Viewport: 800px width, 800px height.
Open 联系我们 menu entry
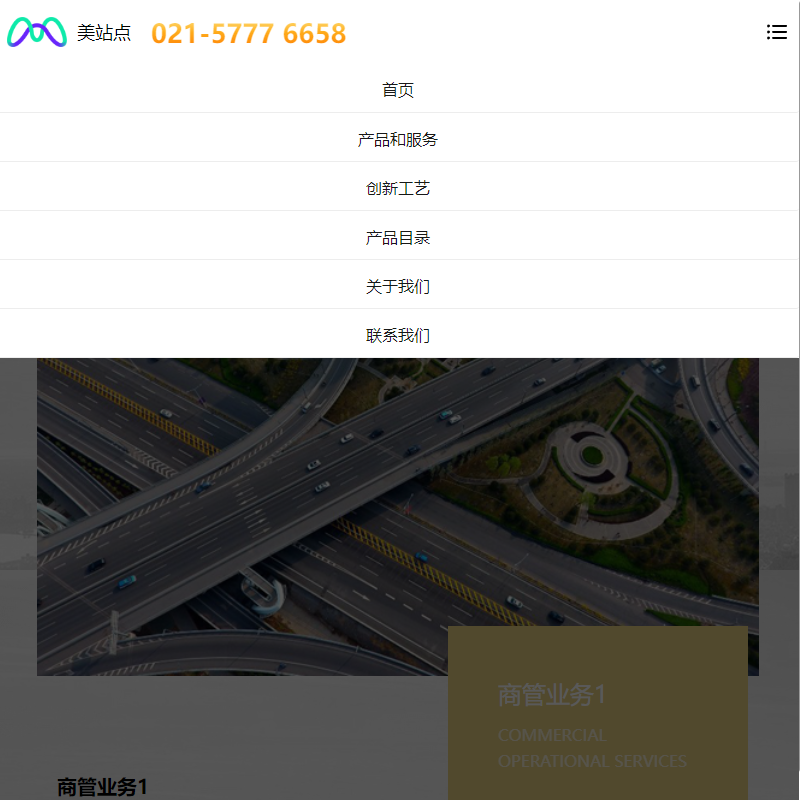click(x=398, y=335)
